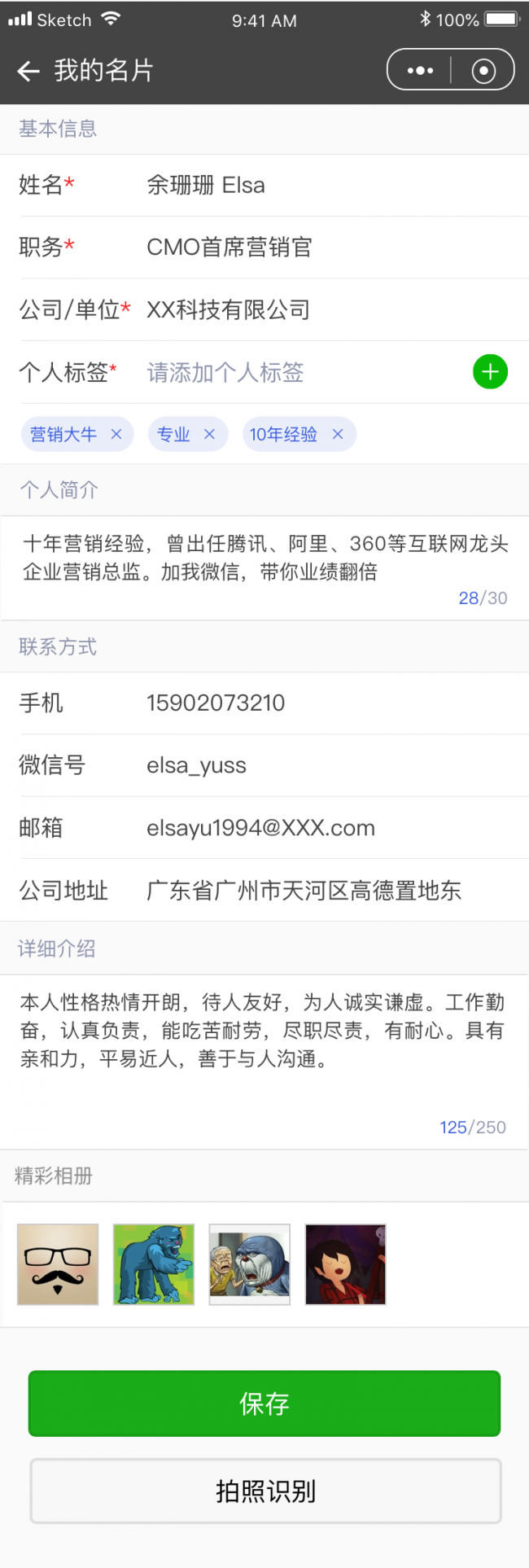Viewport: 529px width, 1568px height.
Task: Edit the 邮箱 email field
Action: (x=326, y=828)
